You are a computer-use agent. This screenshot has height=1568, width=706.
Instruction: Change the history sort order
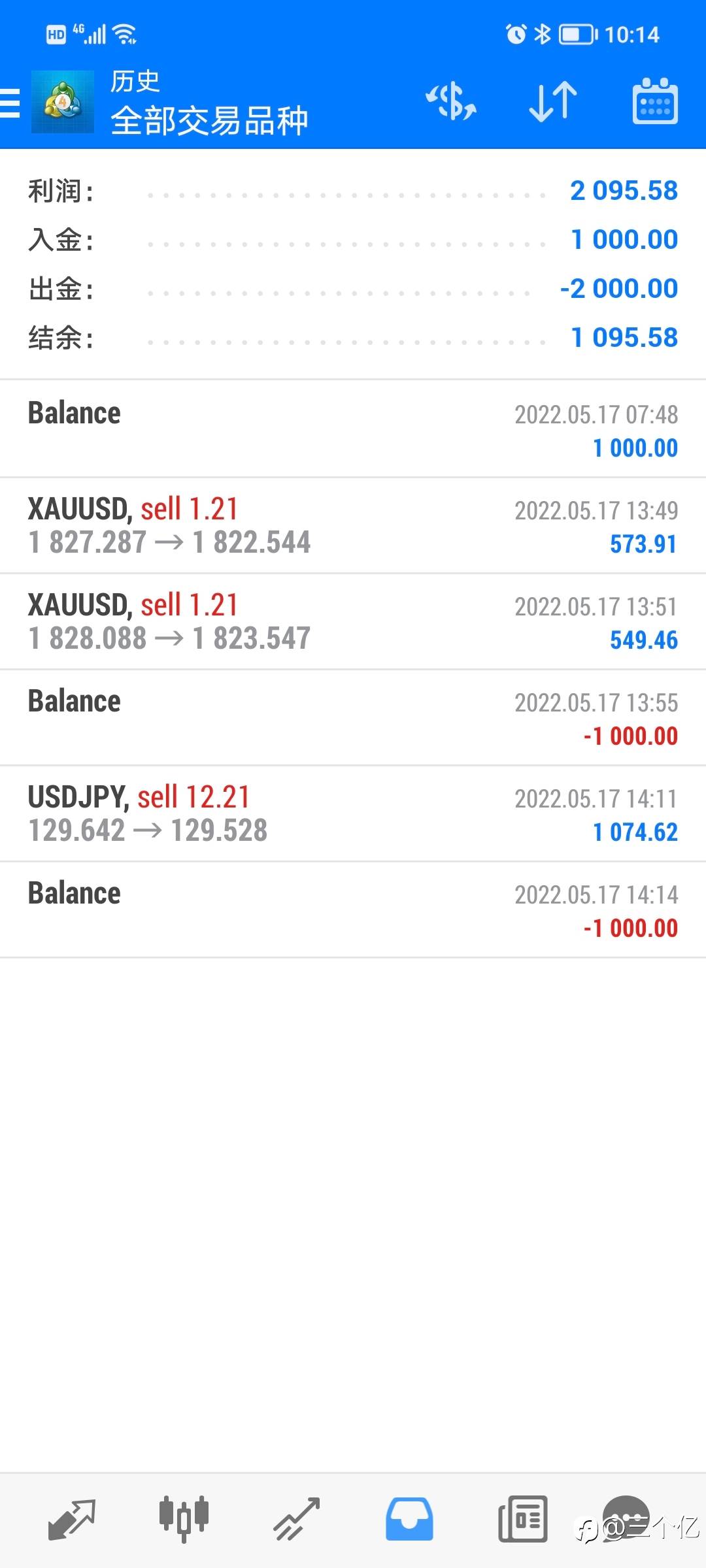point(553,102)
